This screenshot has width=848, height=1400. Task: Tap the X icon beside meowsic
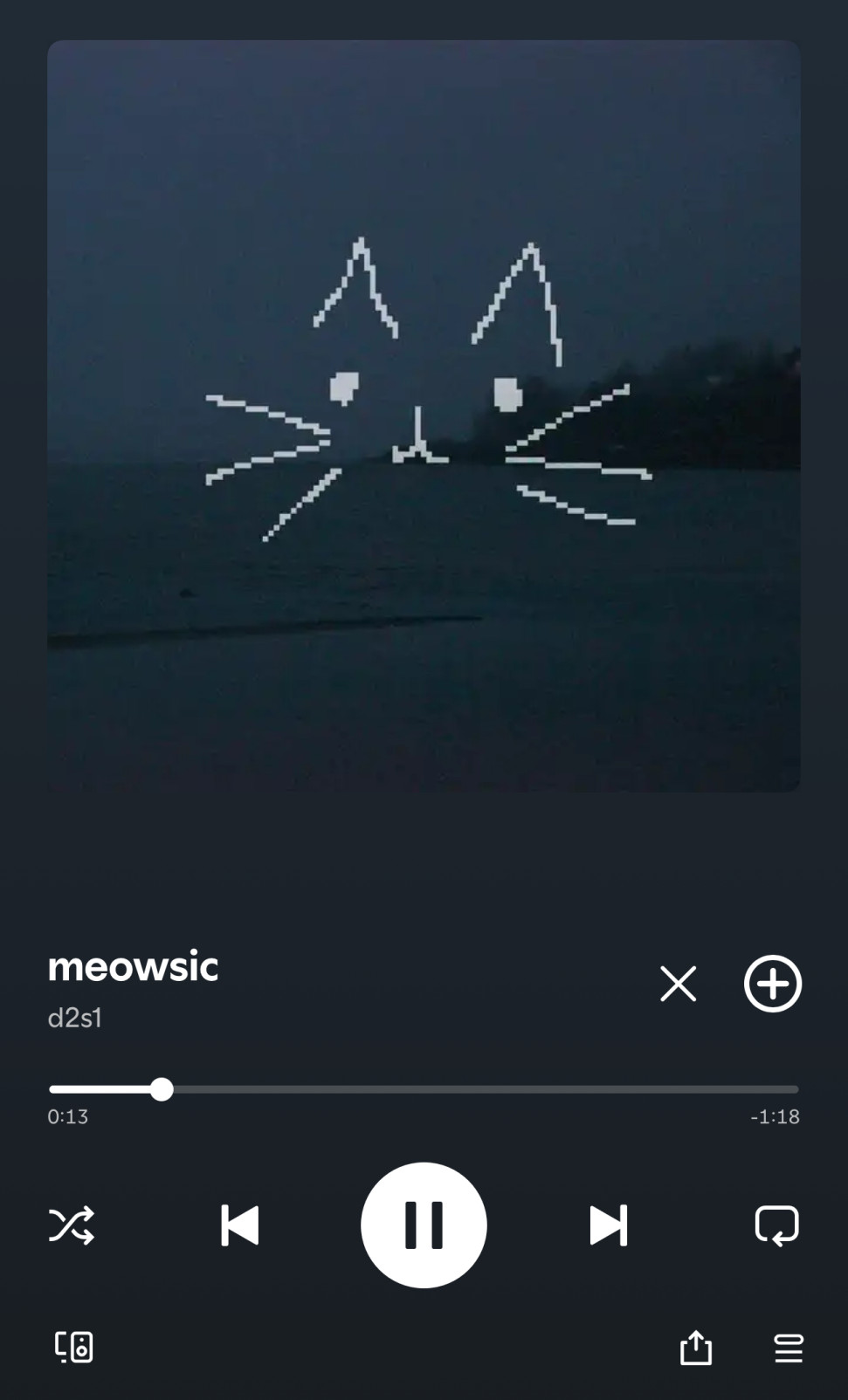[x=678, y=984]
